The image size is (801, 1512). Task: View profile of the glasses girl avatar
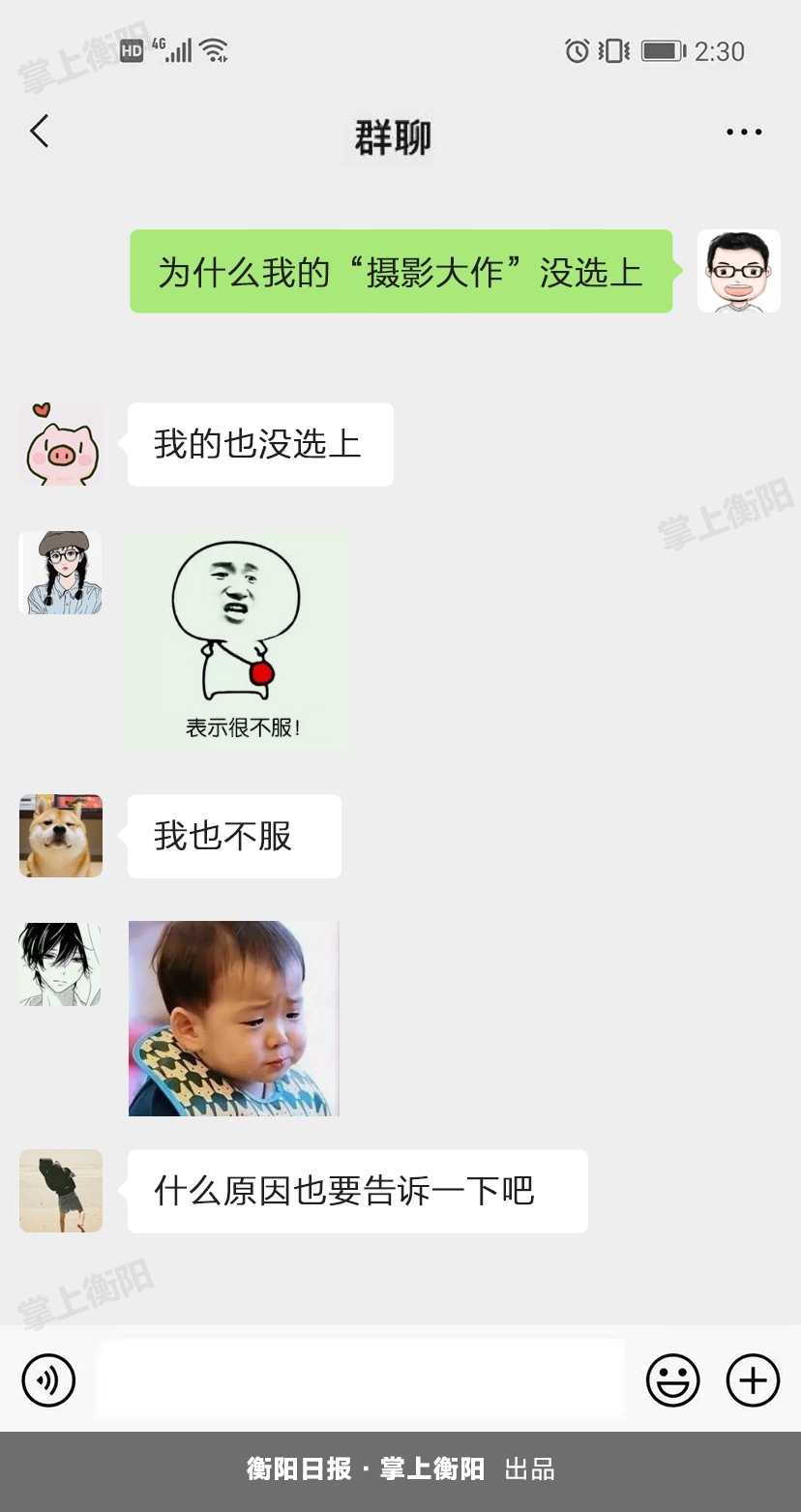point(61,573)
